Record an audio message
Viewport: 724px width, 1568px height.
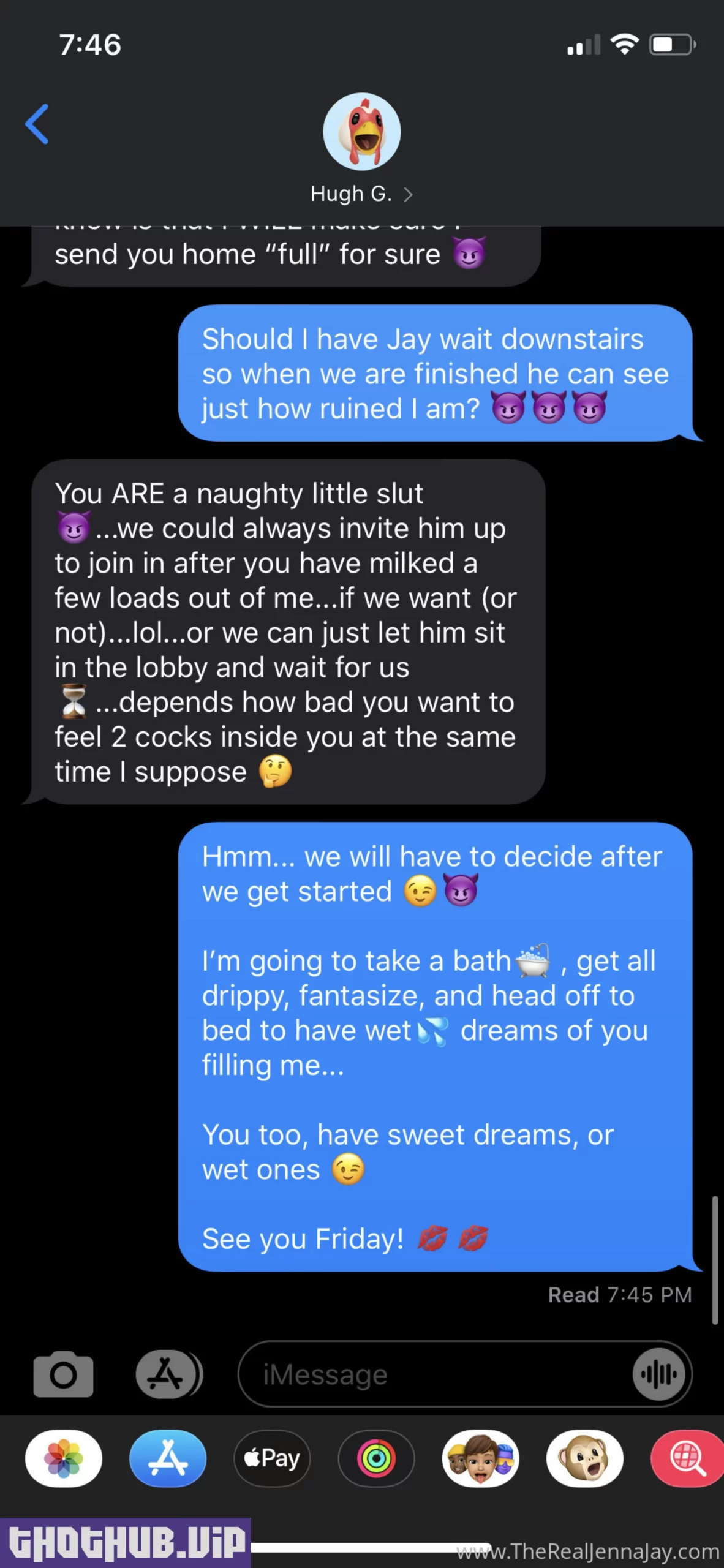pos(658,1375)
